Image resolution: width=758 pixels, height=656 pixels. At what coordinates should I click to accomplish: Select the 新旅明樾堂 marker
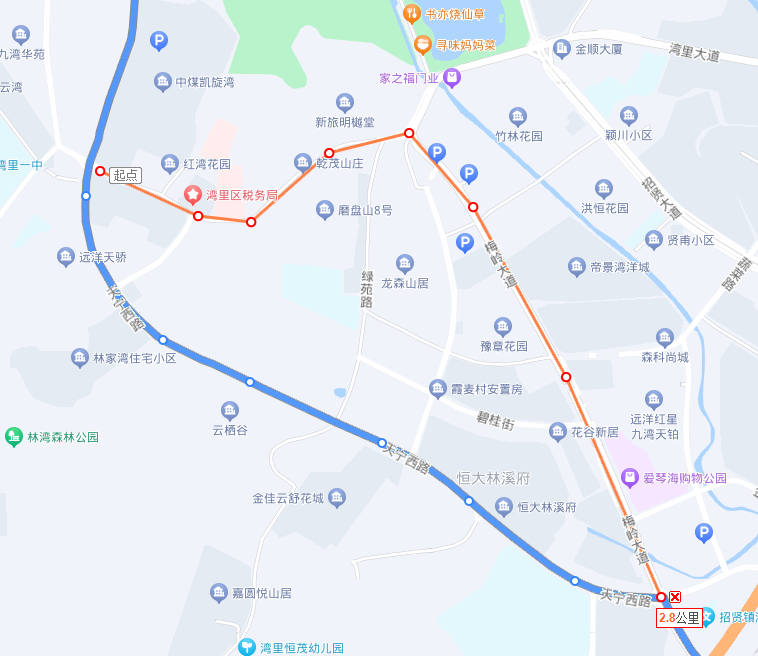point(345,103)
